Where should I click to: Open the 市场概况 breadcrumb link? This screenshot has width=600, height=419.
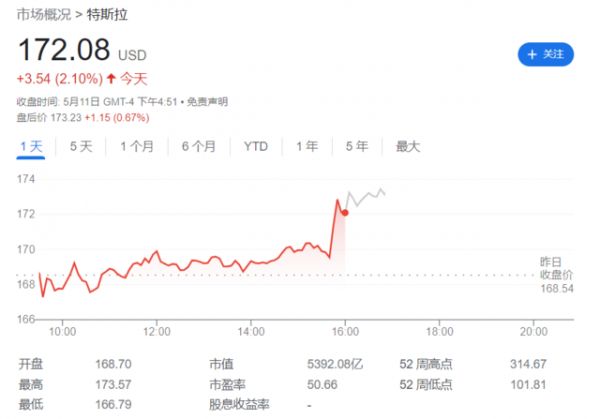(43, 16)
